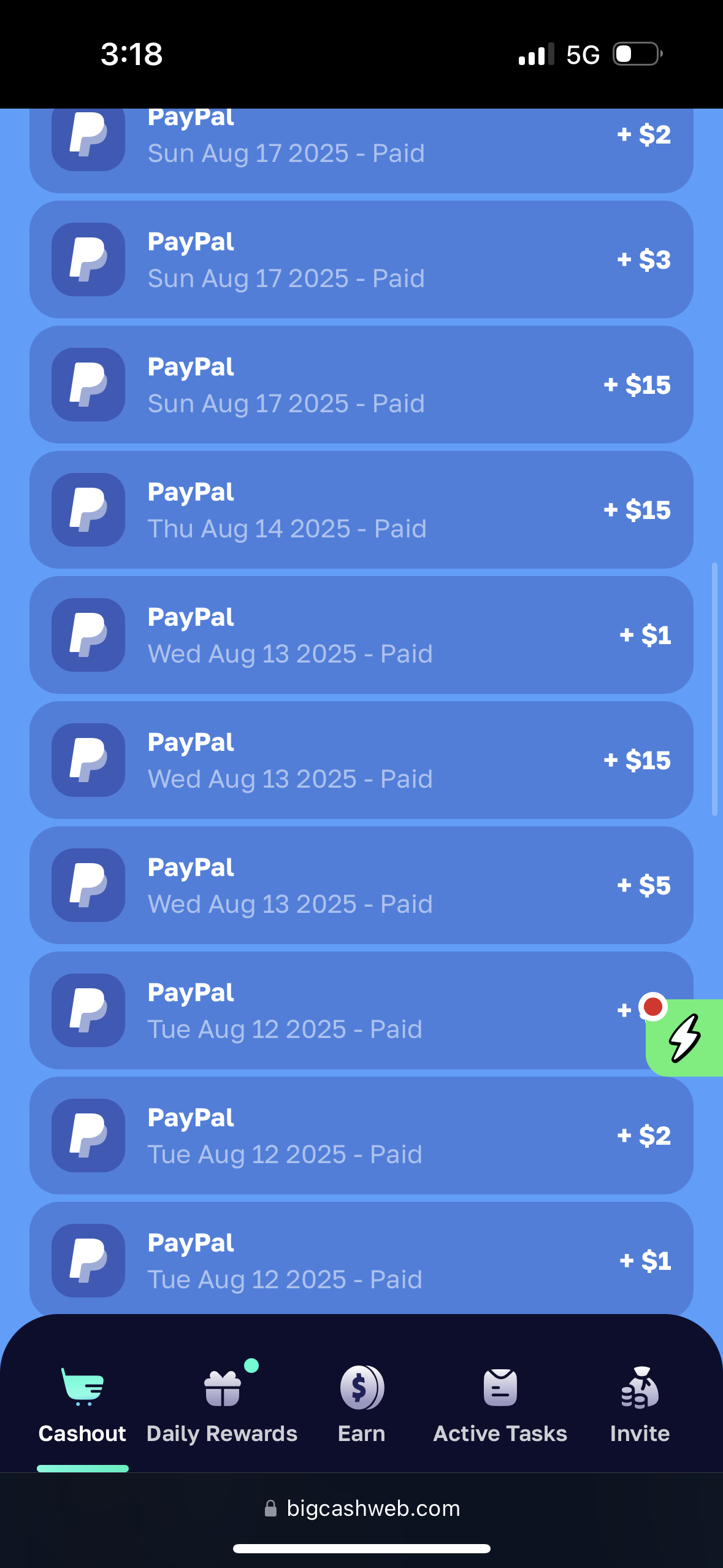
Task: Go to the Earn tab
Action: (362, 1405)
